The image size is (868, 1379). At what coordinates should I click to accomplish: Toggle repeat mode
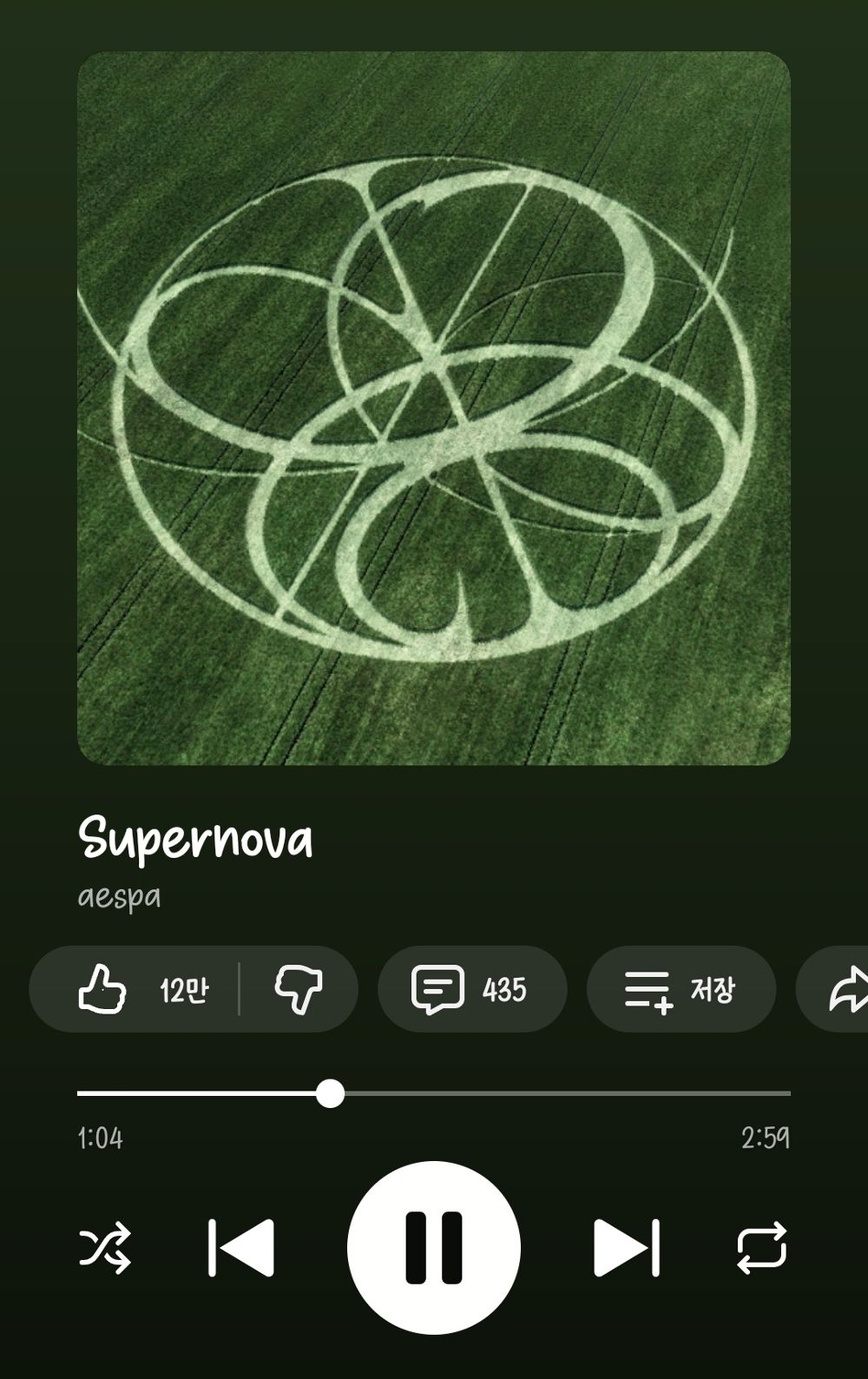(761, 1248)
